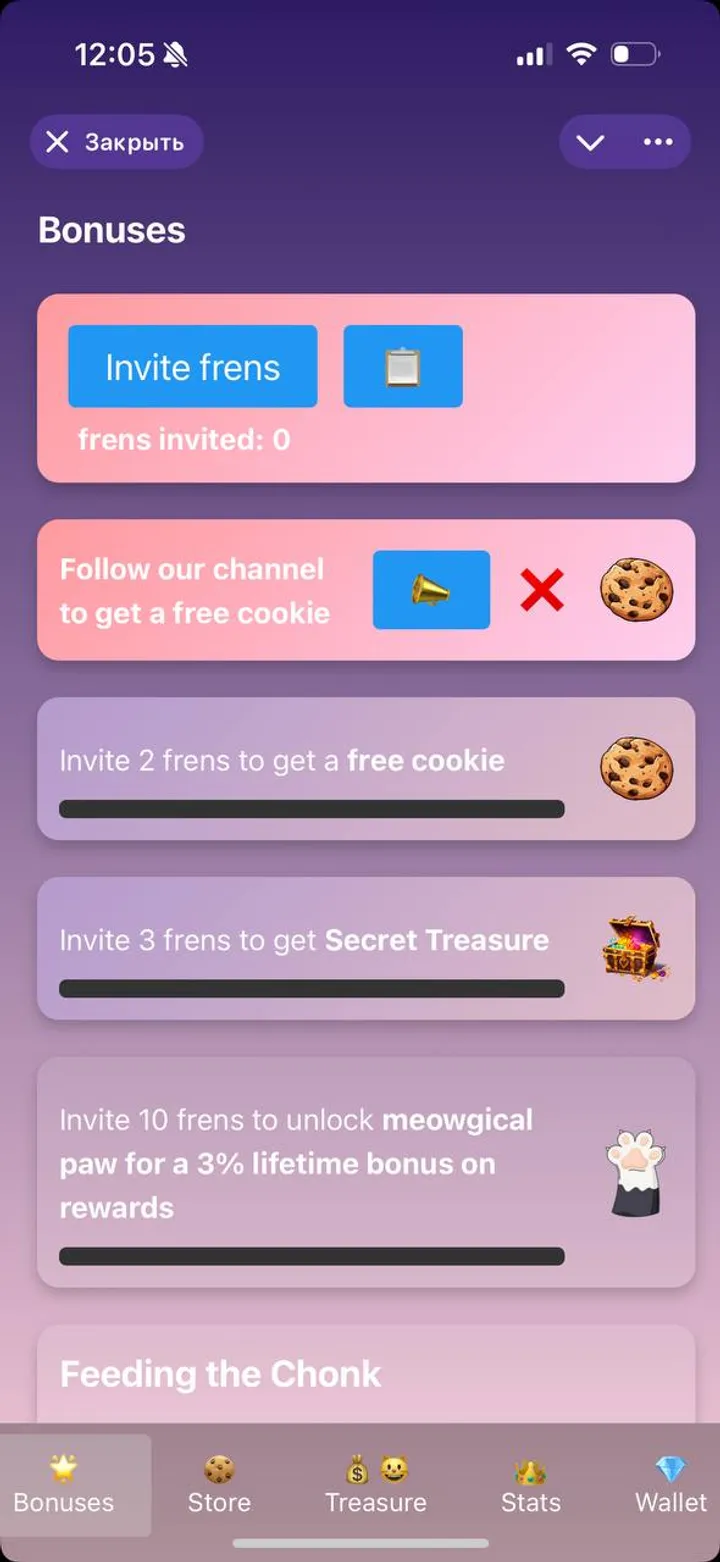Copy invite link with clipboard button
The image size is (720, 1562).
coord(403,366)
